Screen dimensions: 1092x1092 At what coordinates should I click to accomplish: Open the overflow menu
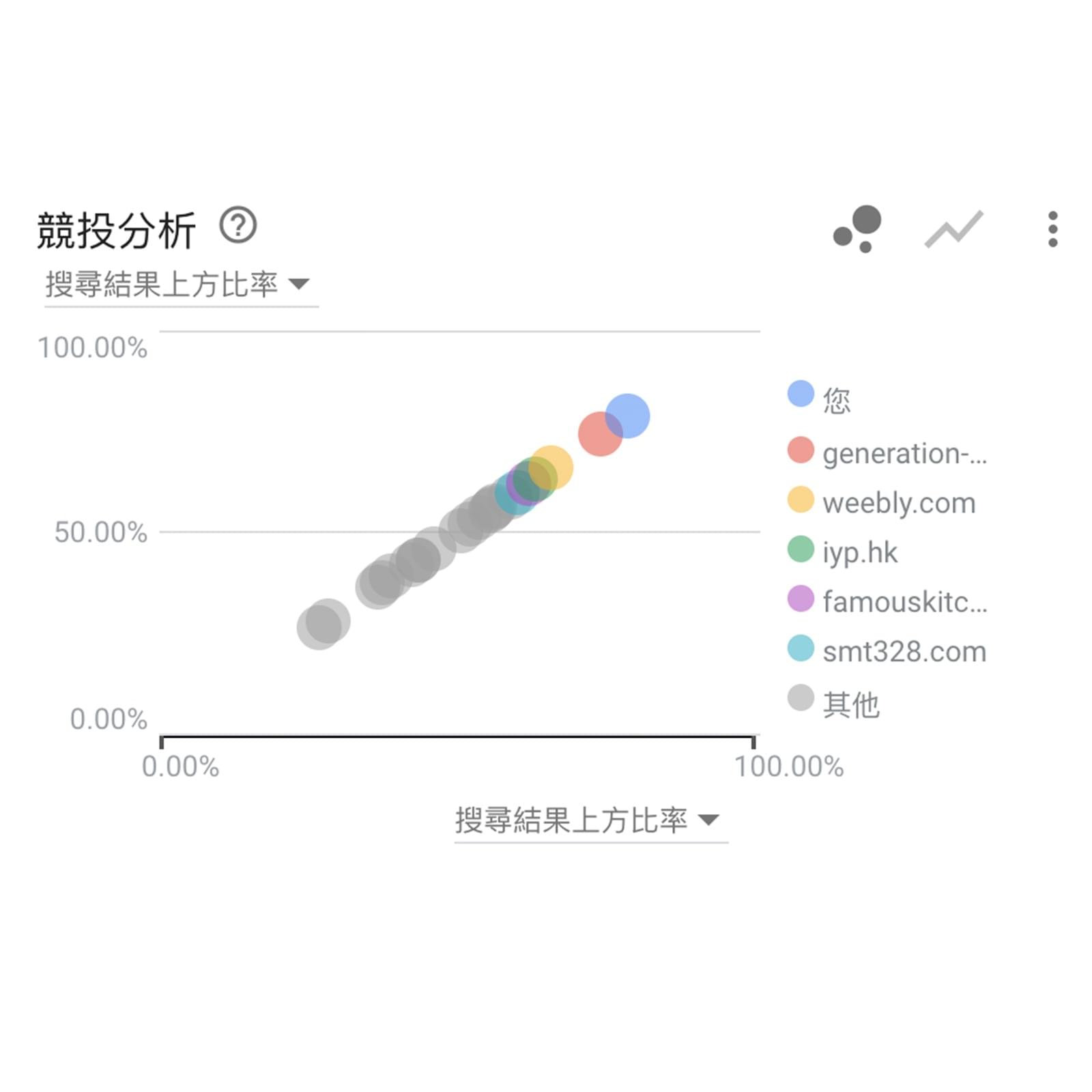pyautogui.click(x=1052, y=229)
